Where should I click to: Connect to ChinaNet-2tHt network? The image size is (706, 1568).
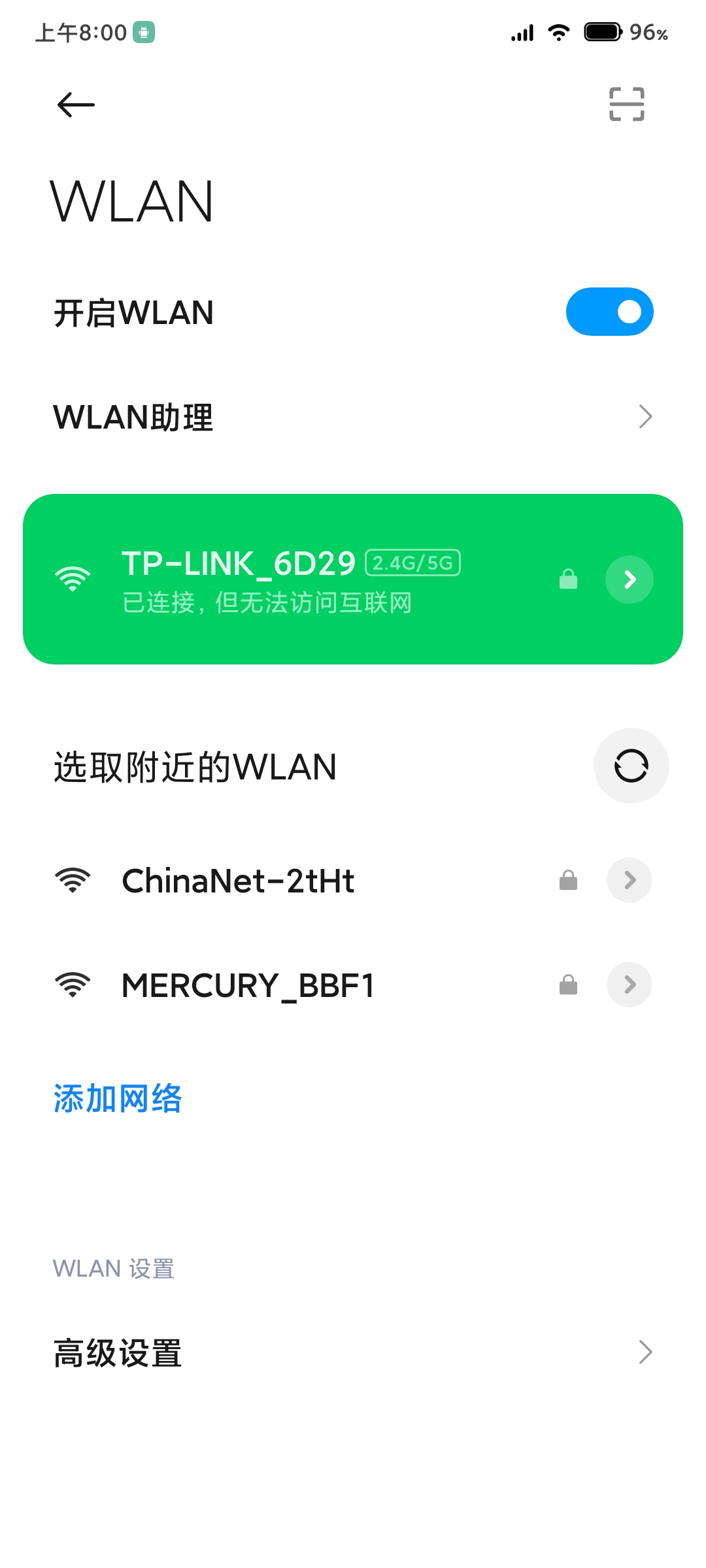[353, 880]
